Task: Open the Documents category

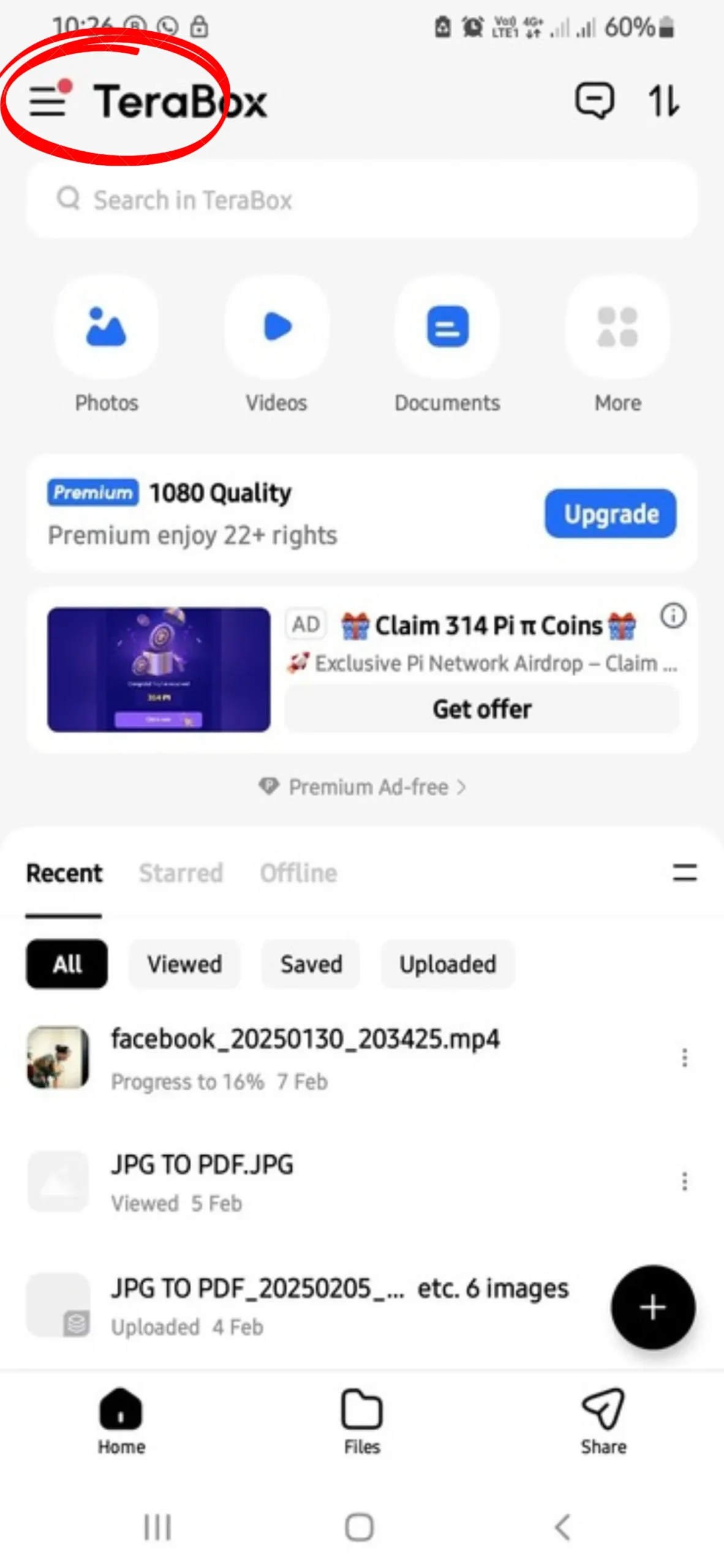Action: [x=447, y=327]
